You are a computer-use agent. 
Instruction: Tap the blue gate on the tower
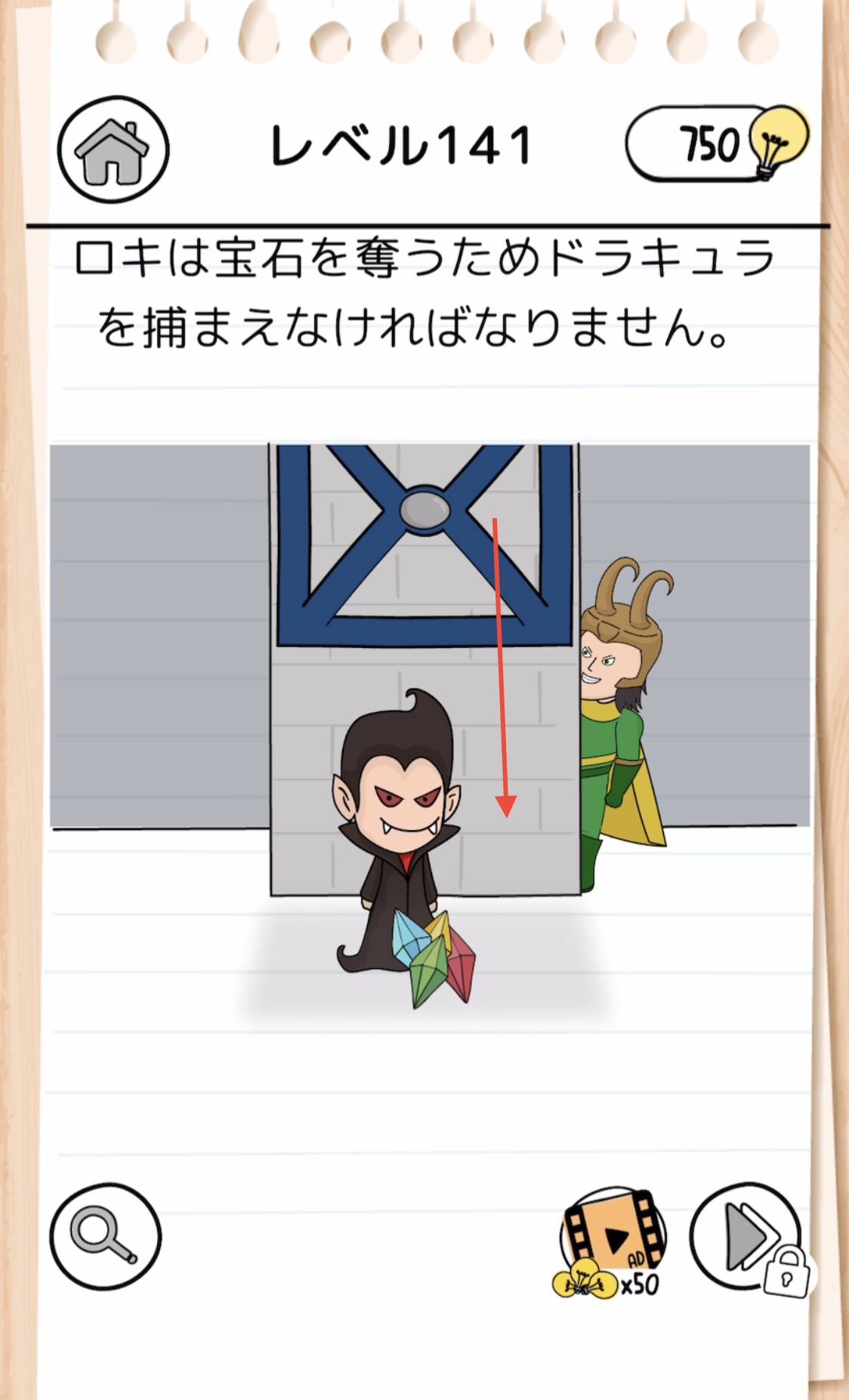point(424,545)
